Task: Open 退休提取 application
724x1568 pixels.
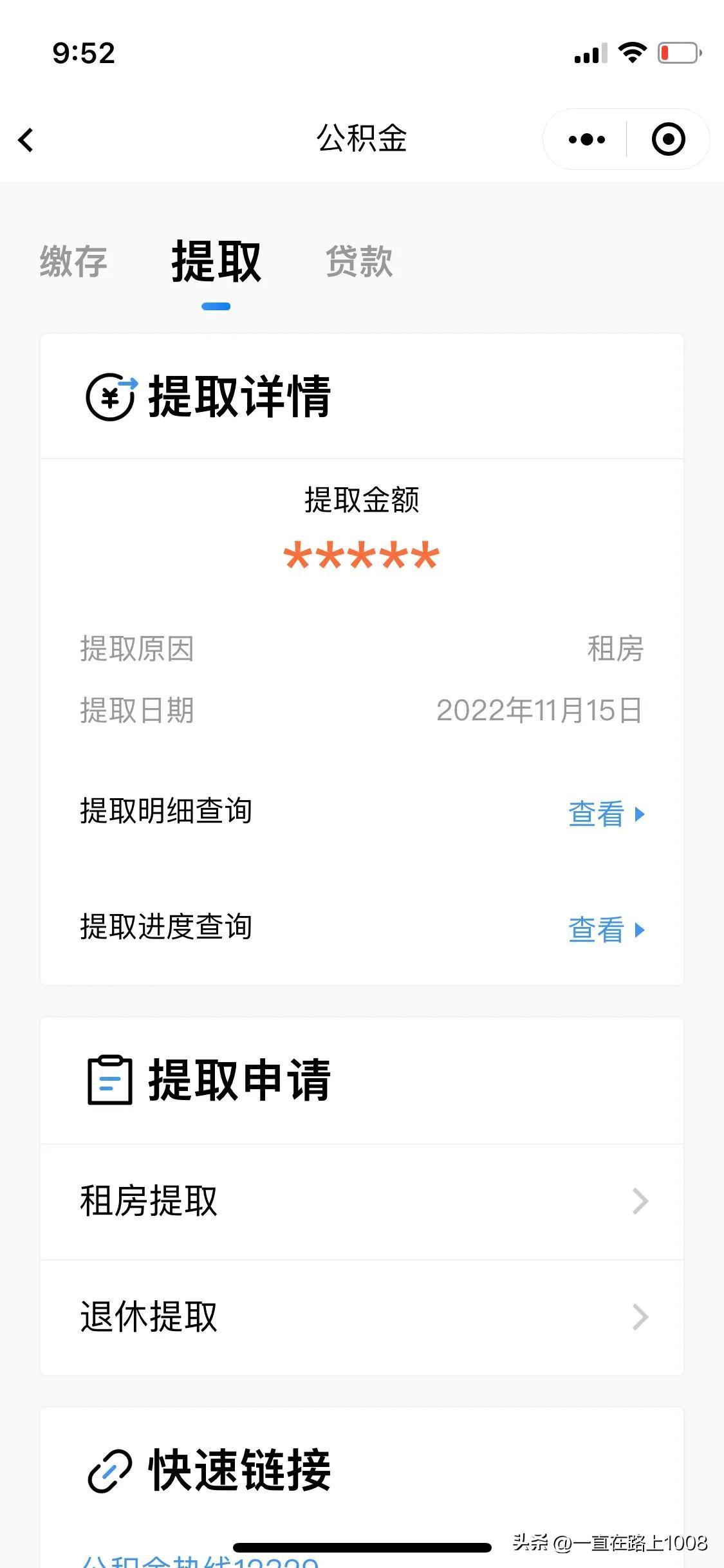Action: [x=362, y=1317]
